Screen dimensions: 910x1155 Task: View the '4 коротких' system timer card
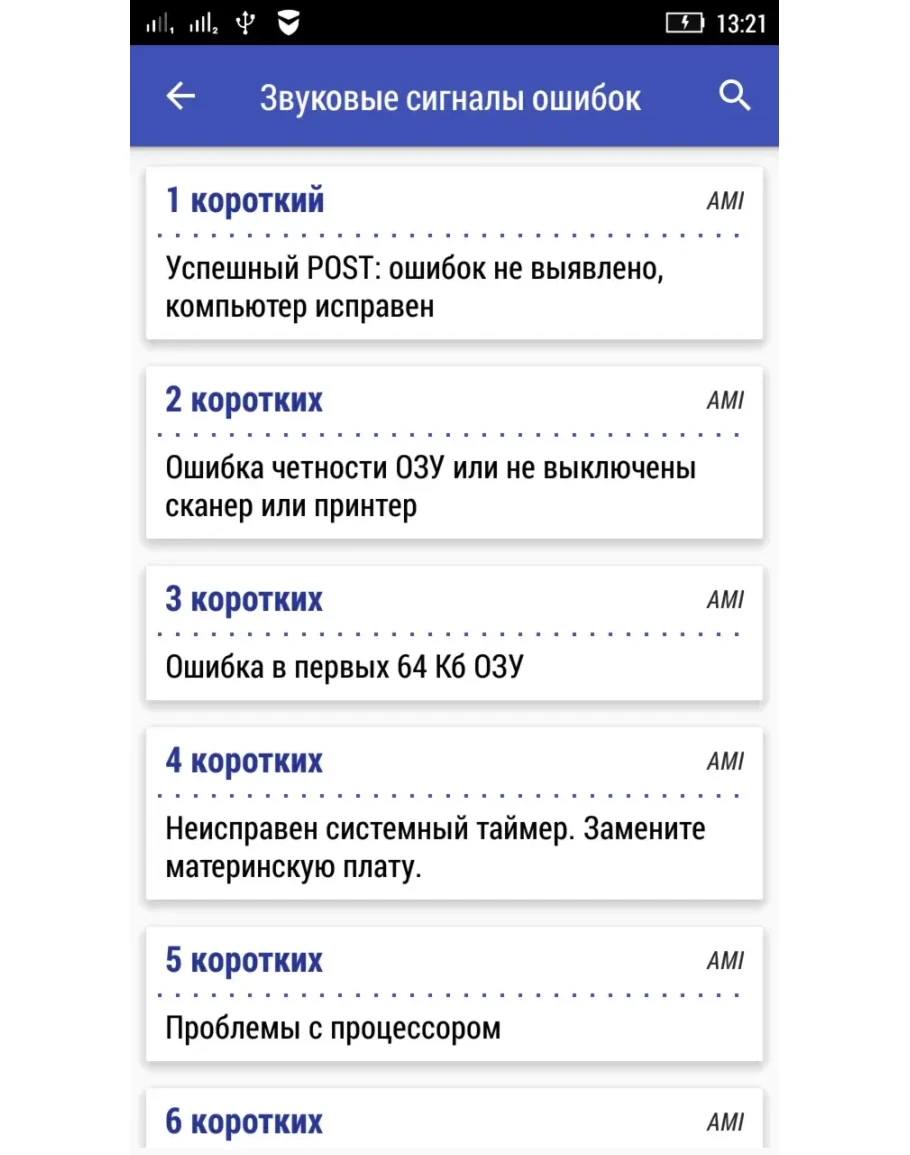point(454,814)
